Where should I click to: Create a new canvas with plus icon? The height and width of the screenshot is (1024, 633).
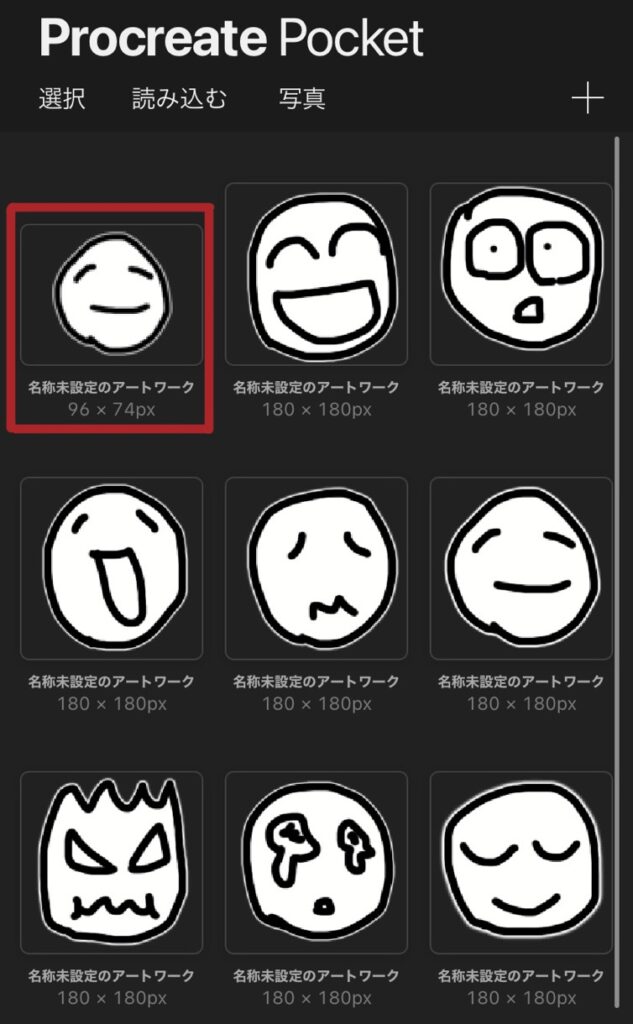point(587,98)
